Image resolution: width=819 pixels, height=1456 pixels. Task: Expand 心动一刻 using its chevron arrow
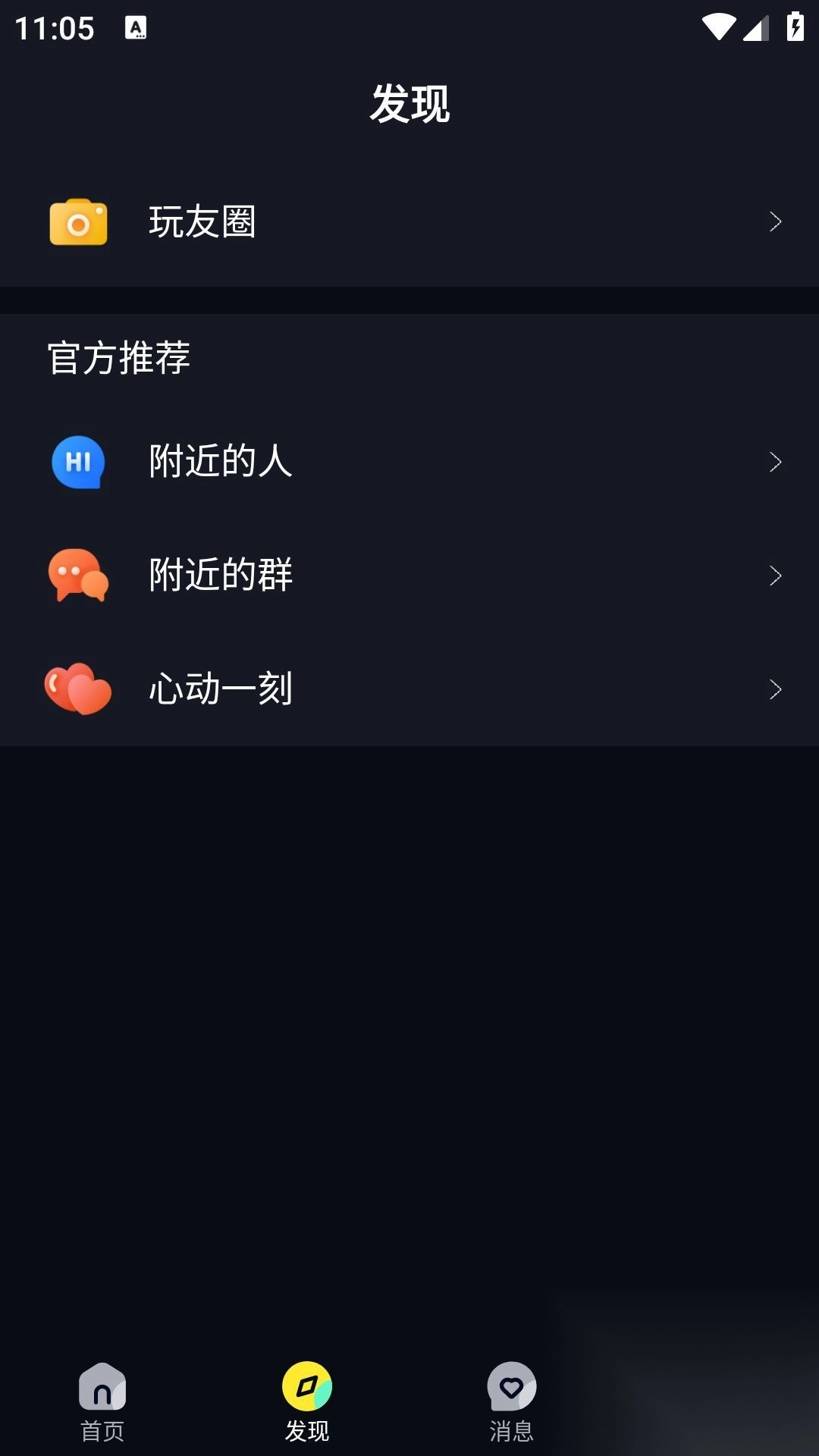(x=775, y=690)
